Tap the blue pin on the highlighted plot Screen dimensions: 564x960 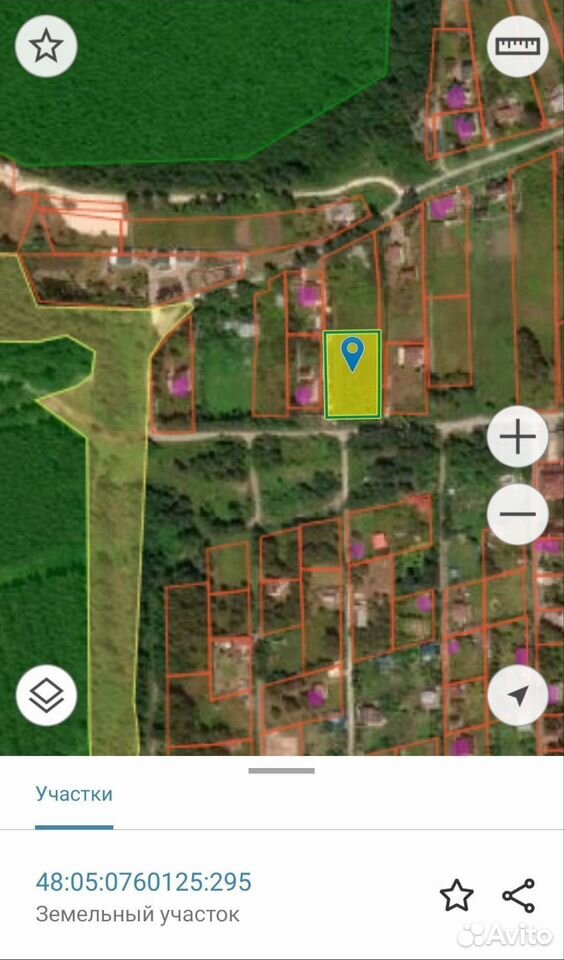(352, 354)
